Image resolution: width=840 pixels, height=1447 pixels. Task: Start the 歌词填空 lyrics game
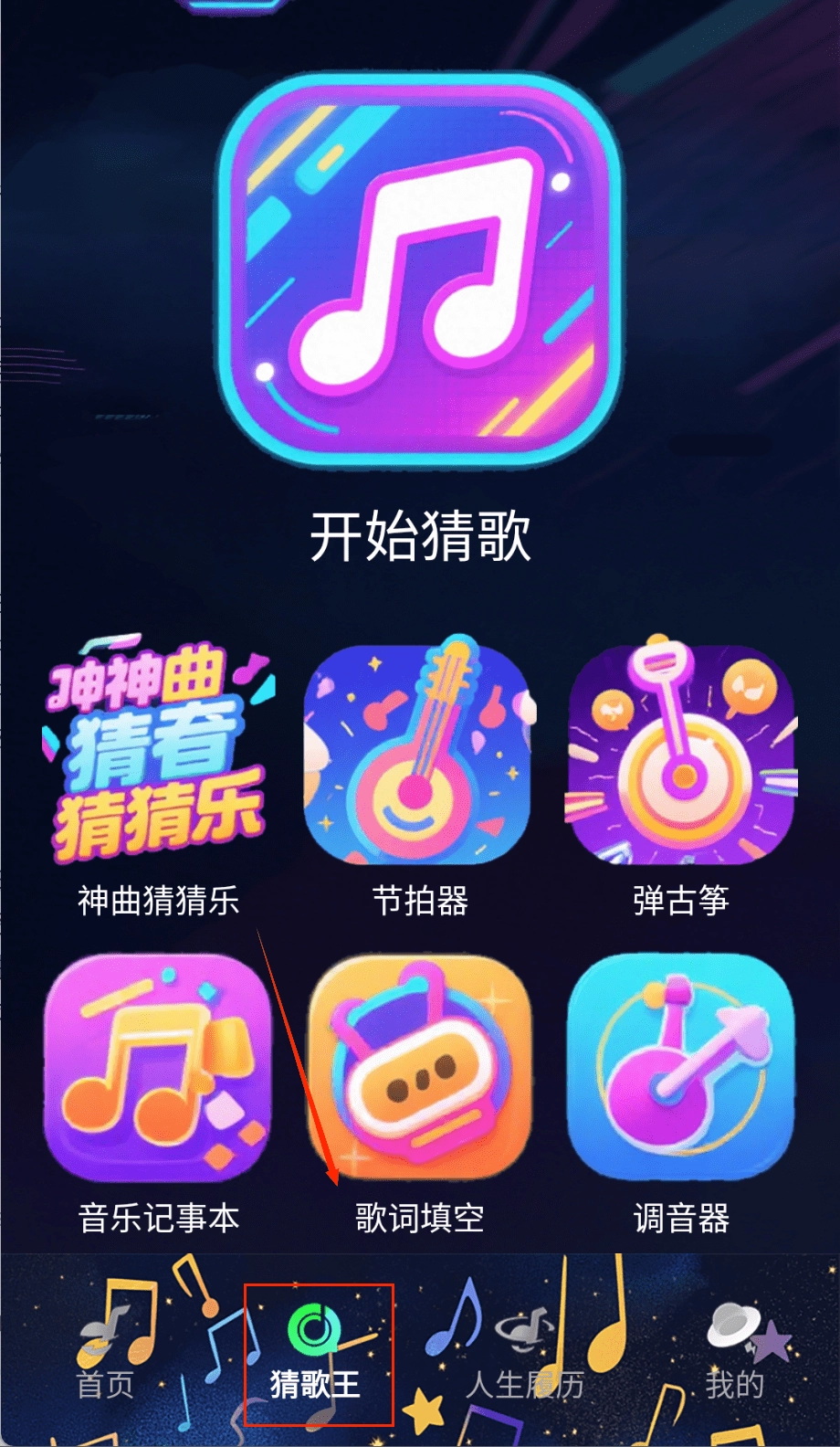[420, 1069]
